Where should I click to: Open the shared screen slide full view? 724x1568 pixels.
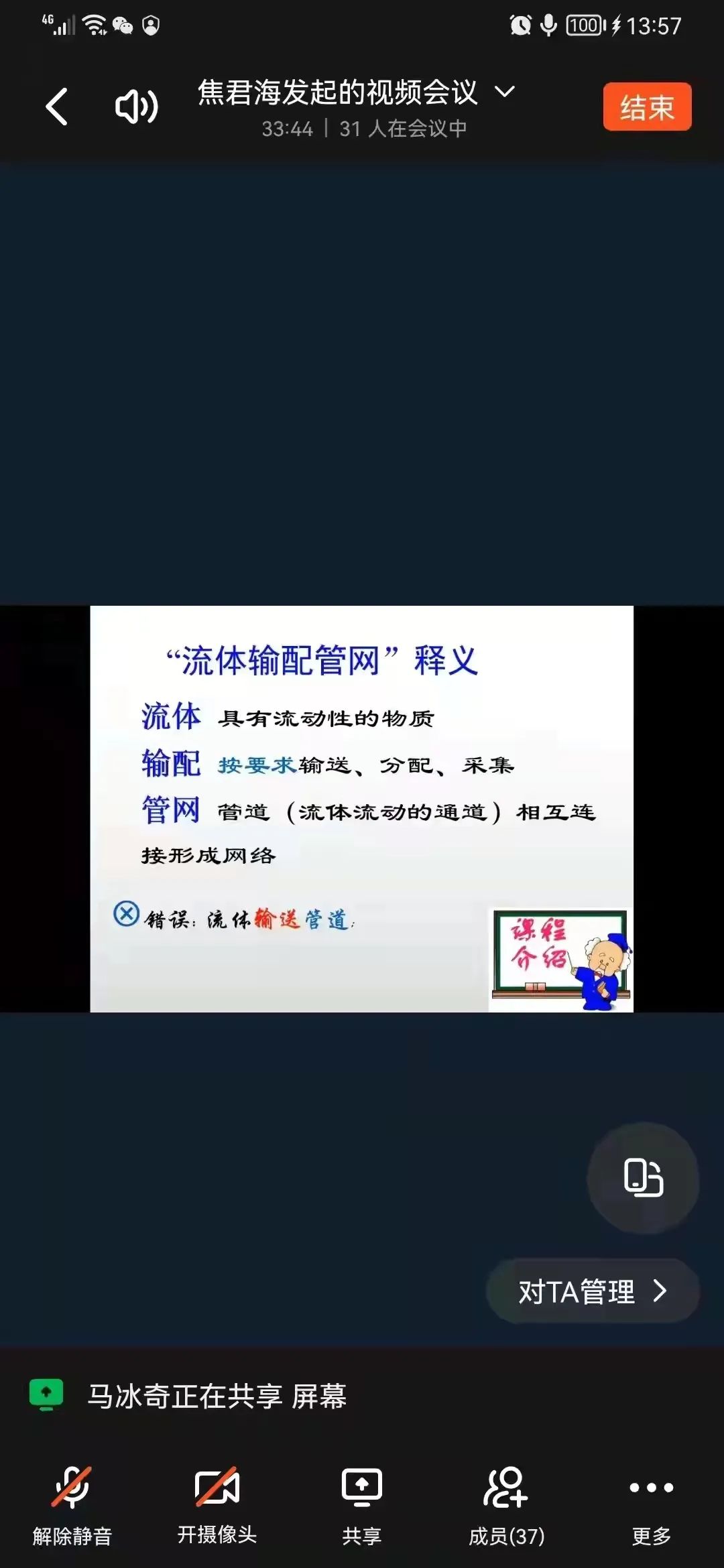point(361,808)
